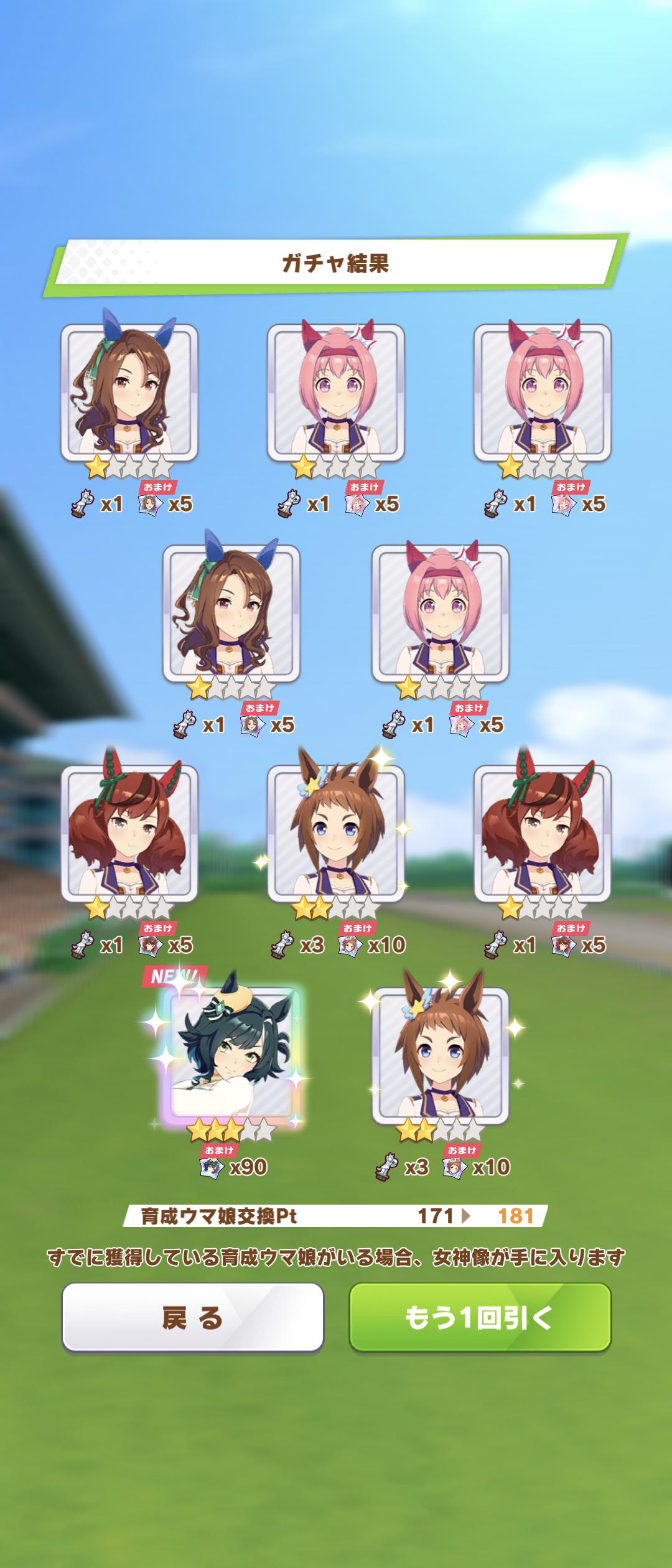Pull again with the もう1回引く button
Screen dimensions: 672x1568
click(480, 1317)
